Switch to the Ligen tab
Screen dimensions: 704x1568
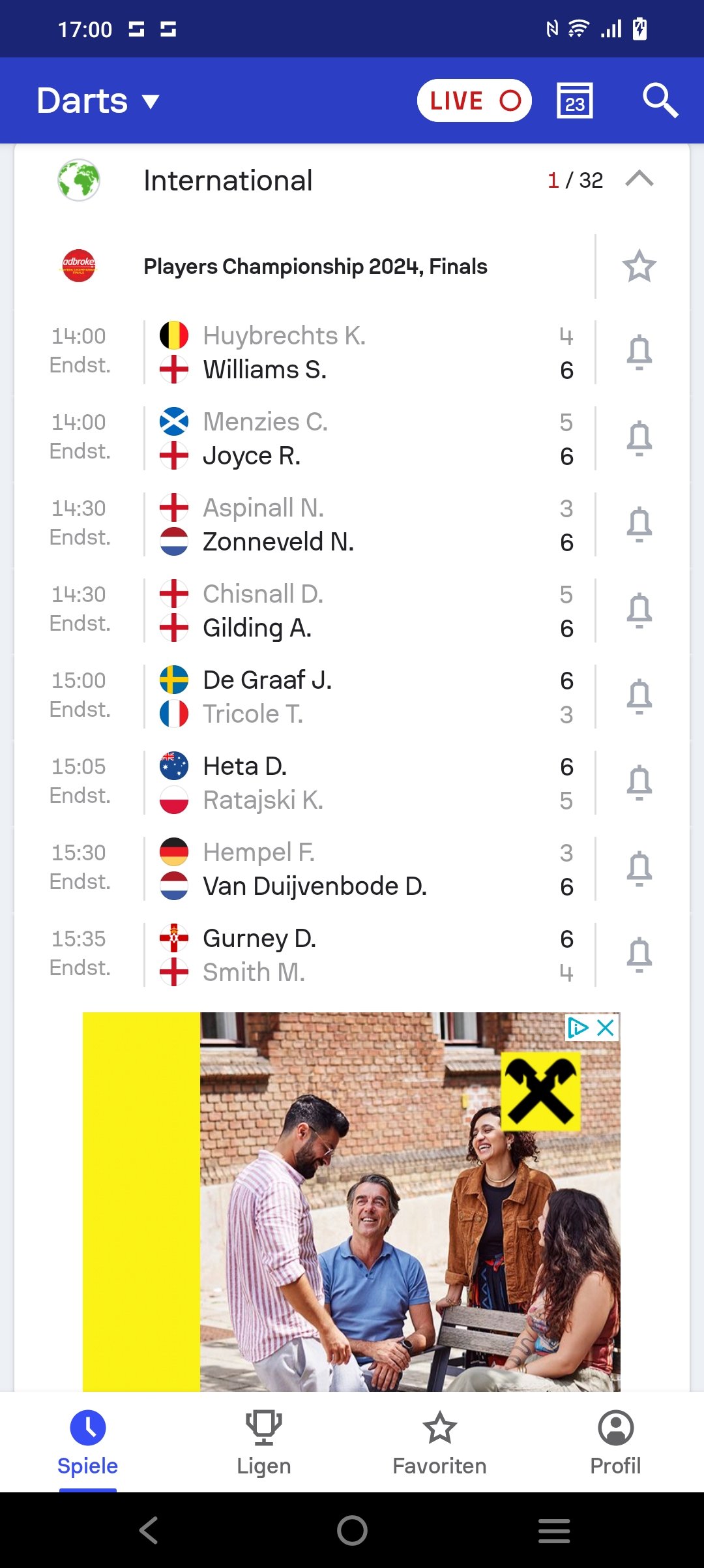coord(264,1442)
